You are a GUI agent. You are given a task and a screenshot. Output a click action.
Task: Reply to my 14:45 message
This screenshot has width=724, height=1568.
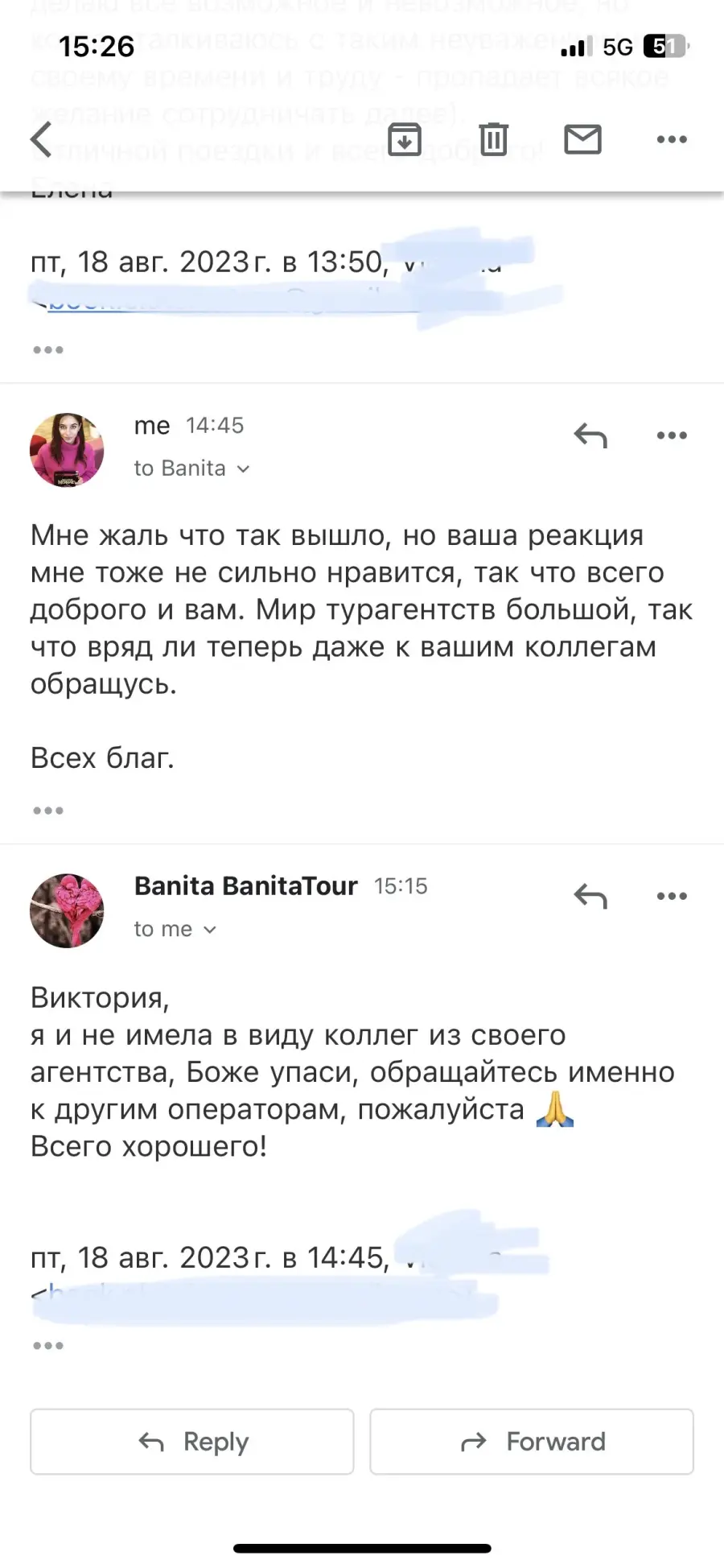tap(590, 435)
